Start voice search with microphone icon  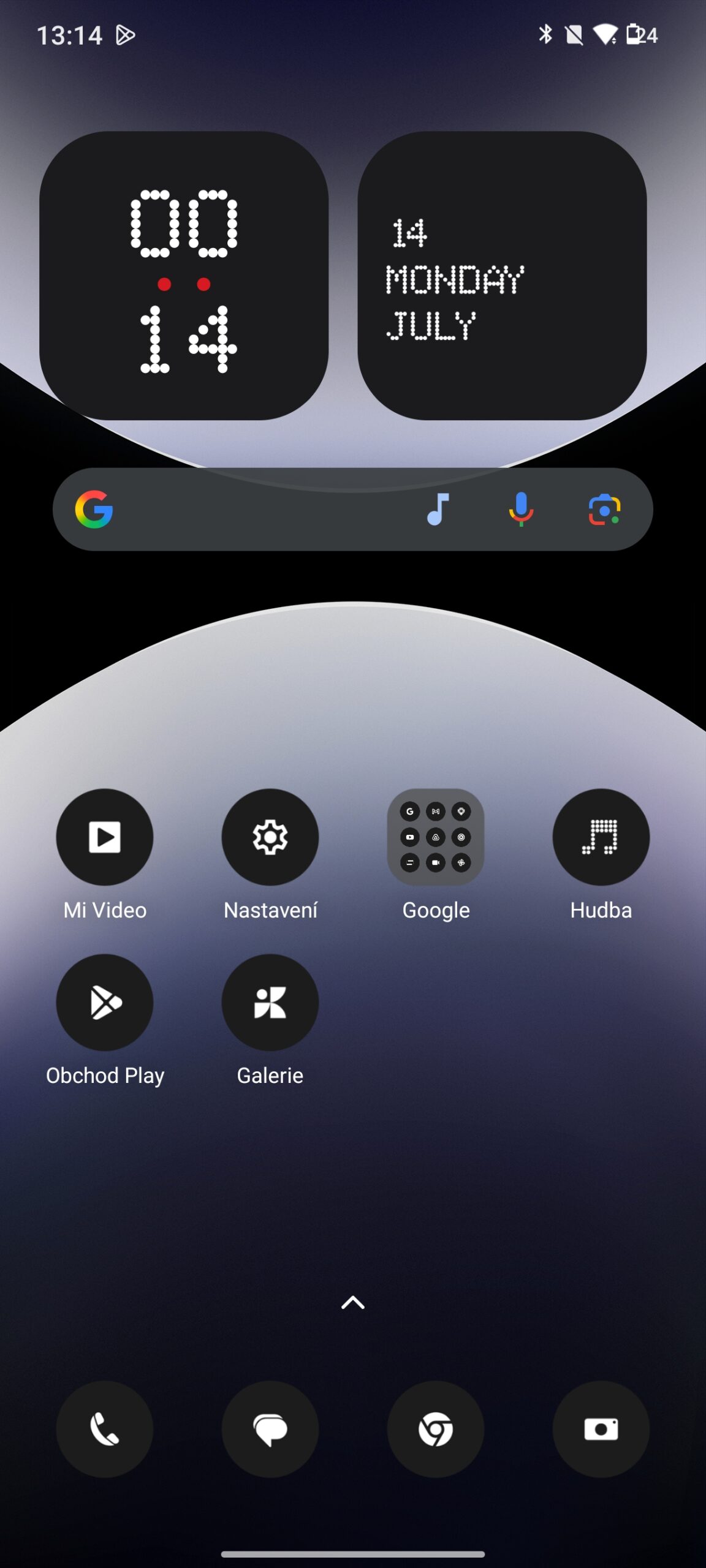click(x=521, y=509)
